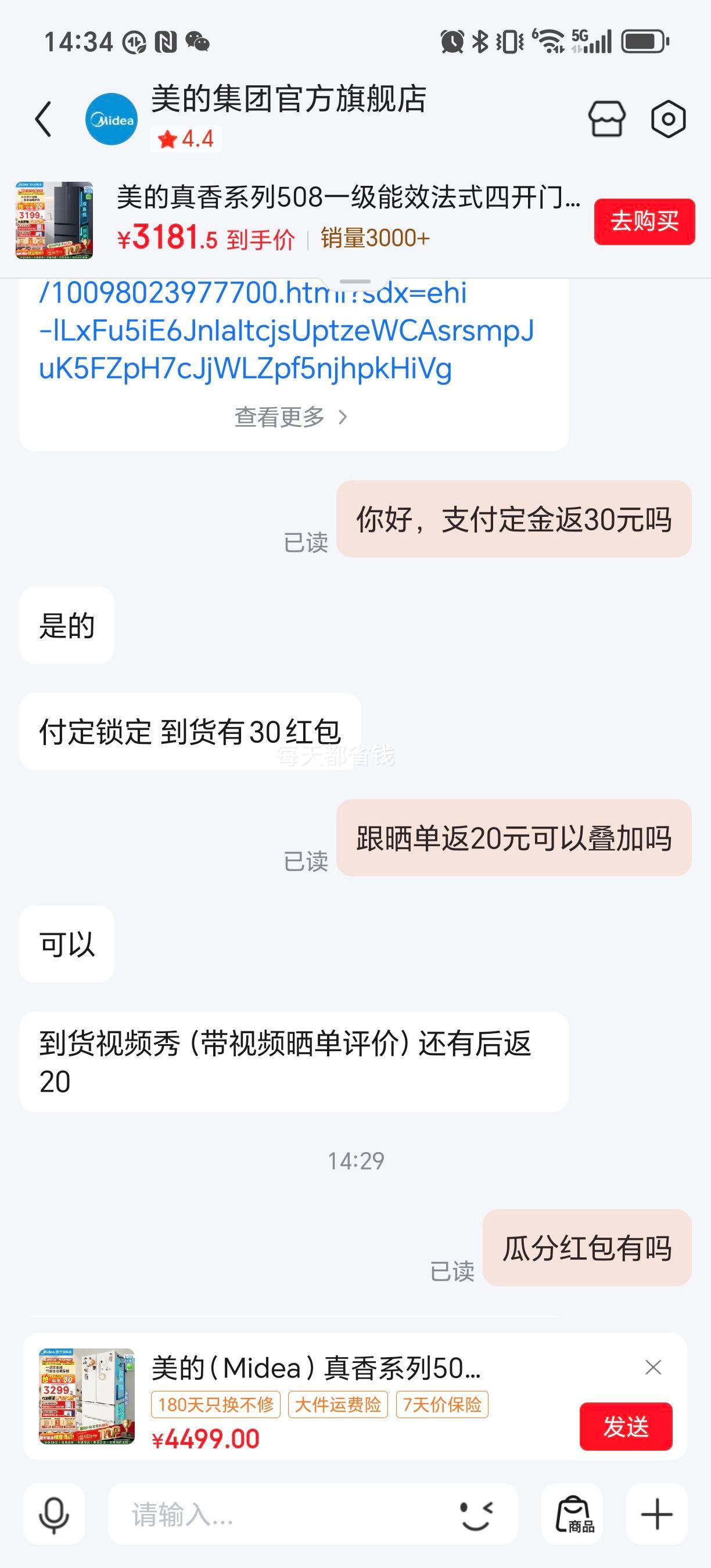Open the blue product link URL
711x1568 pixels.
[286, 332]
